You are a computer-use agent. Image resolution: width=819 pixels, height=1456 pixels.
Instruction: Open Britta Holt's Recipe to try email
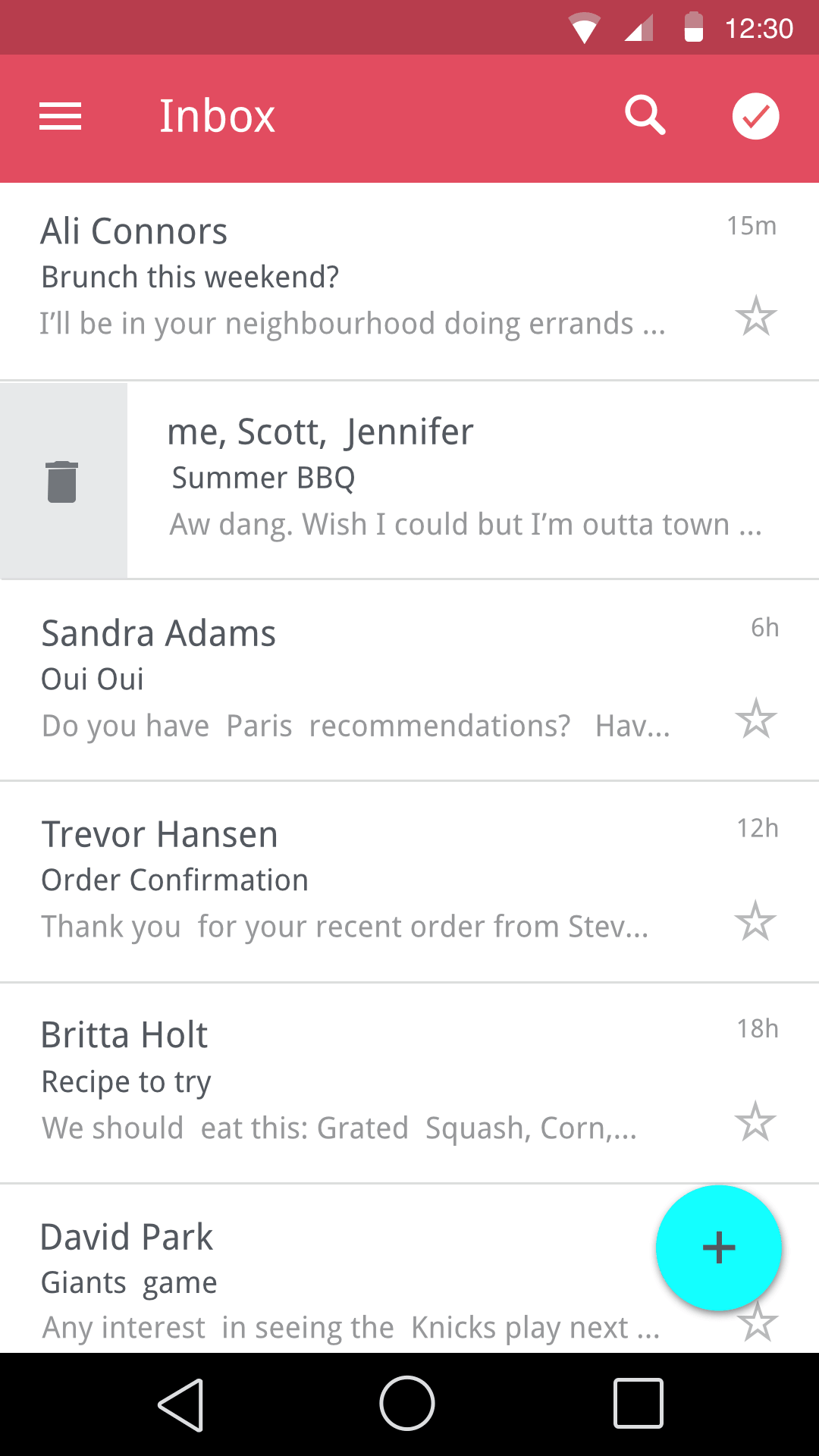pyautogui.click(x=409, y=1083)
